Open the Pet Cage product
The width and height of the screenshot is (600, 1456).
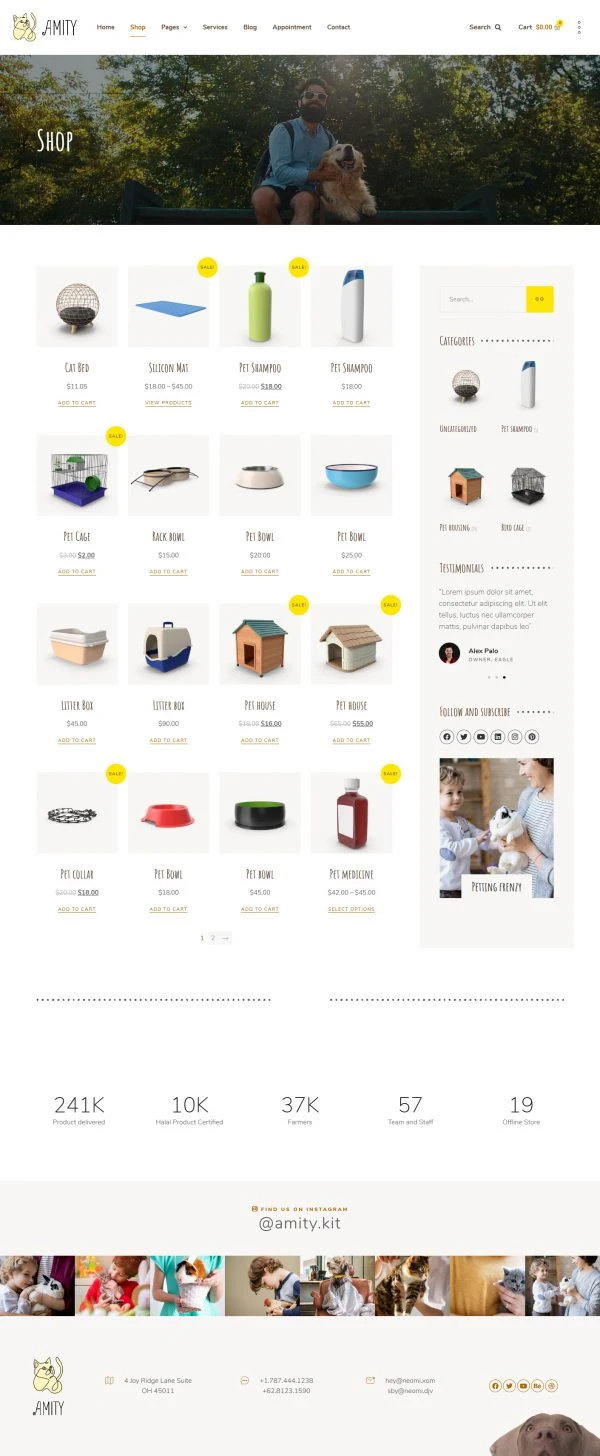point(77,536)
